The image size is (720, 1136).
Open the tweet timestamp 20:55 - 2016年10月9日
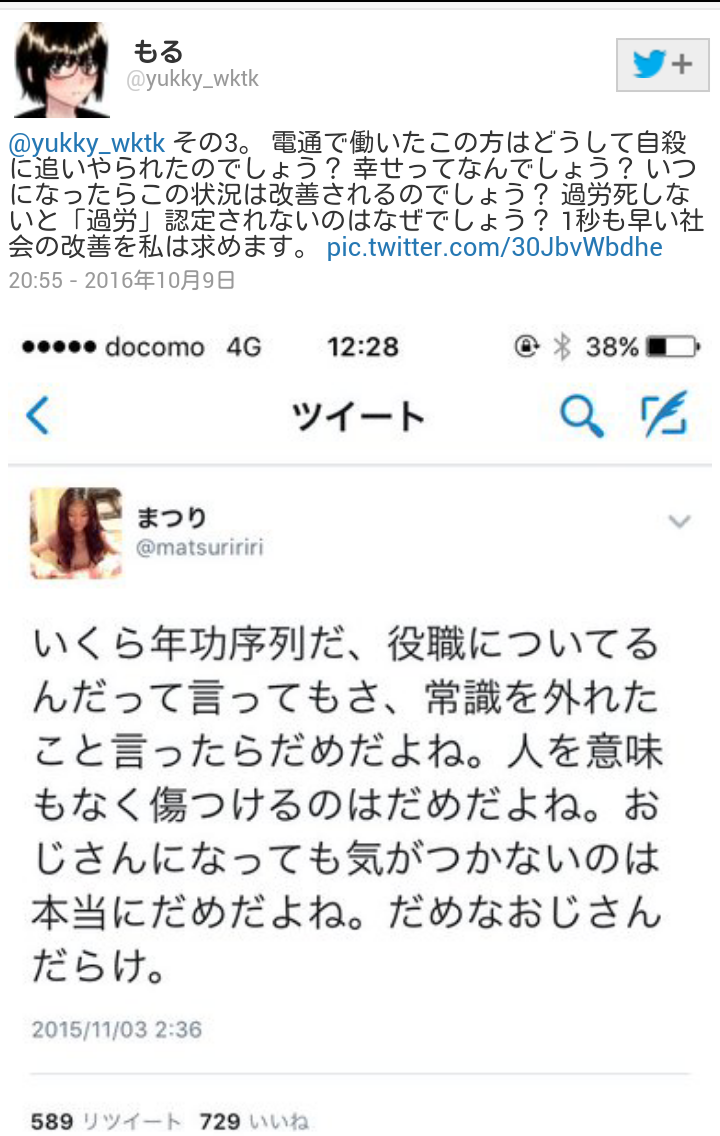122,280
